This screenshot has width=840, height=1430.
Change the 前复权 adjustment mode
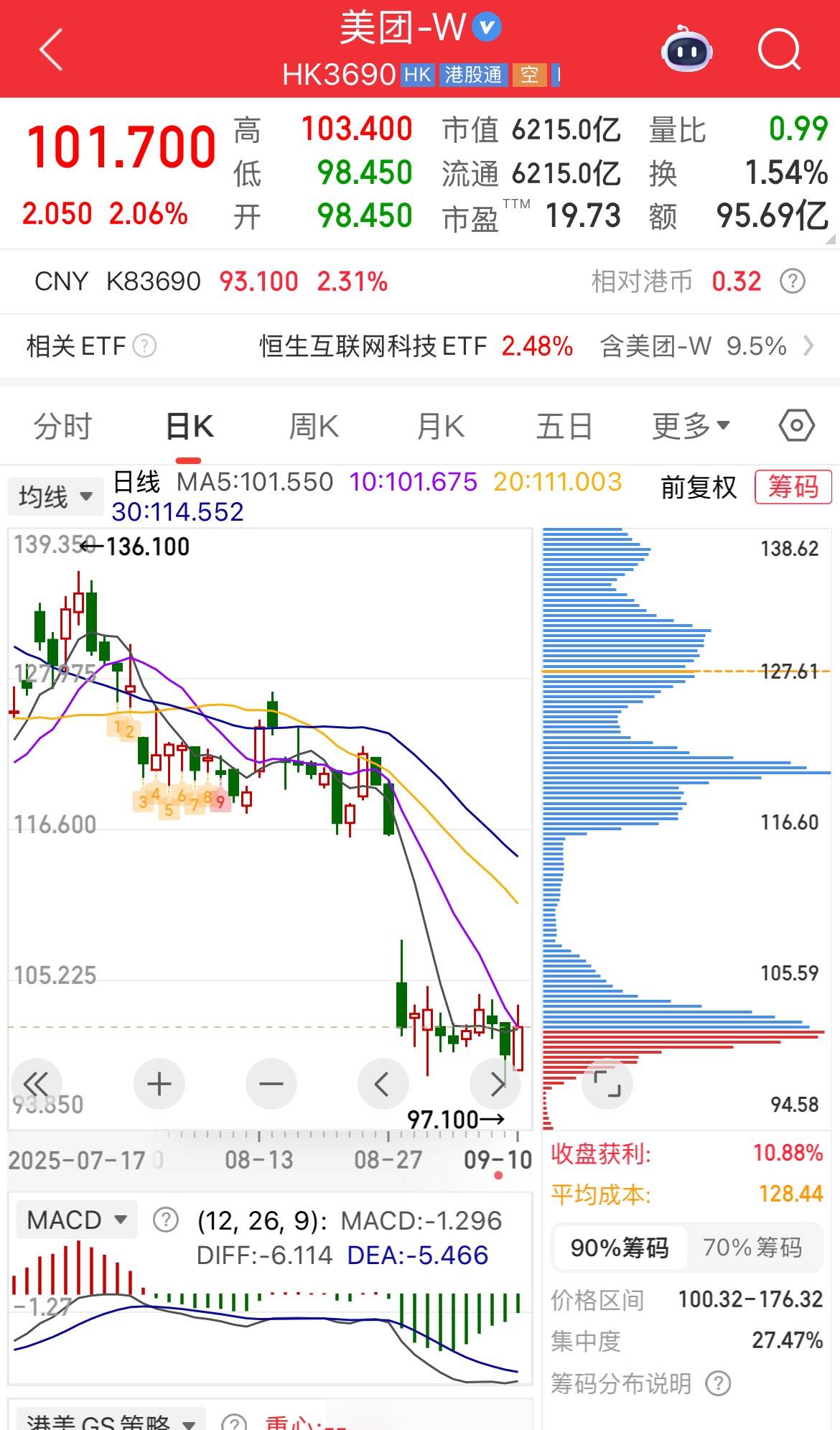coord(699,488)
